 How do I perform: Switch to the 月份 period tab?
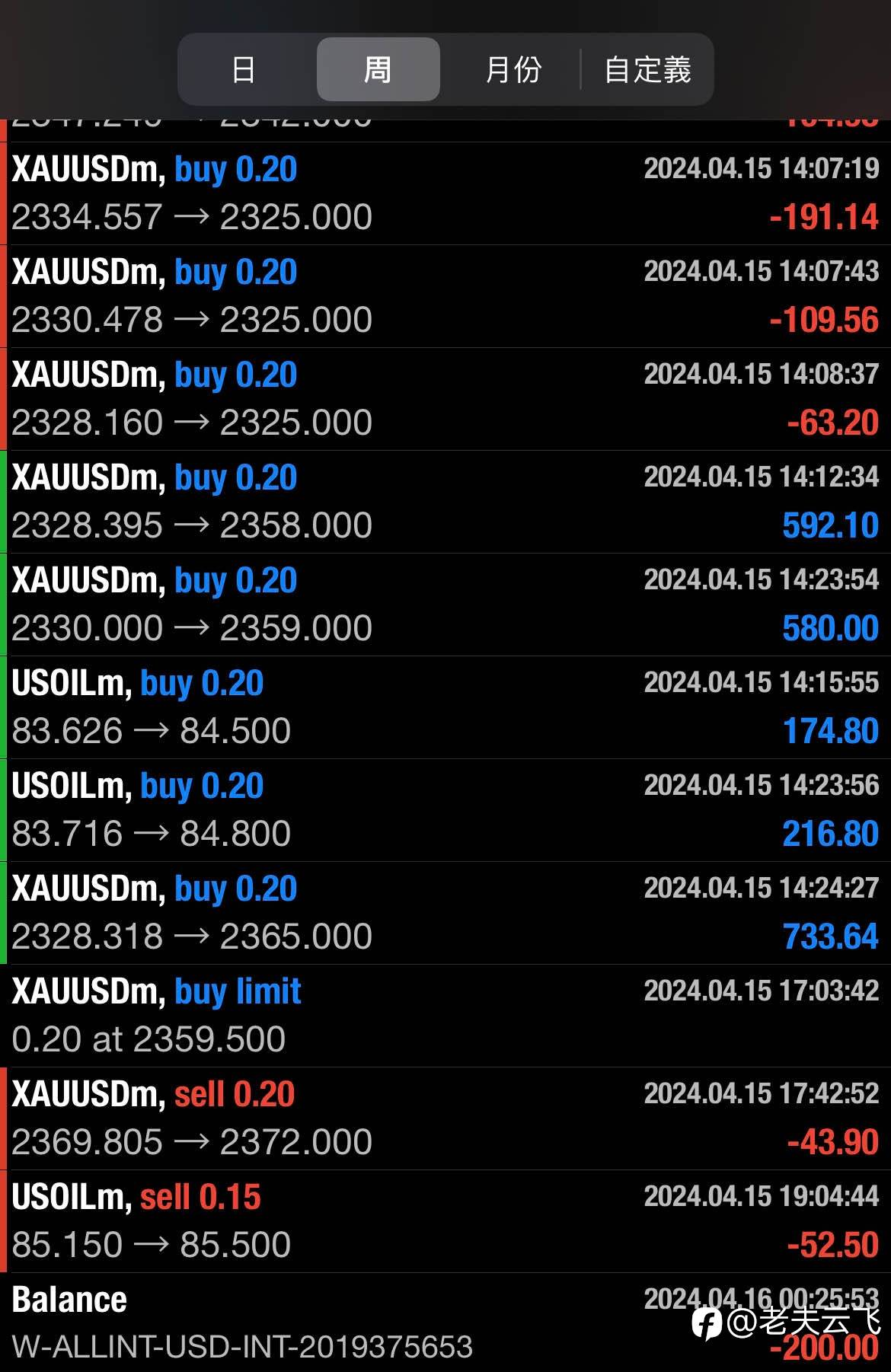(x=513, y=69)
